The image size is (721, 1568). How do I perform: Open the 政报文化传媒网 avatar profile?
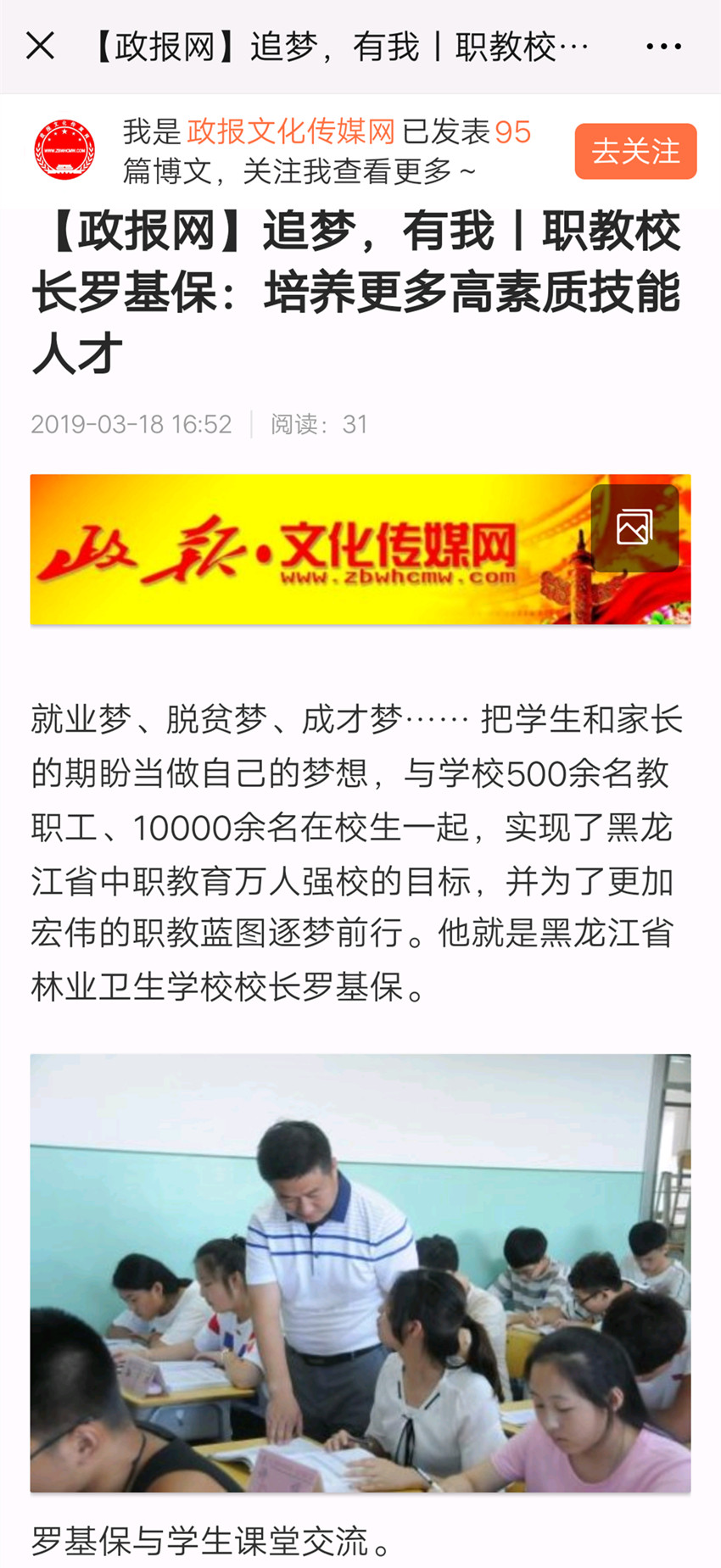point(64,151)
